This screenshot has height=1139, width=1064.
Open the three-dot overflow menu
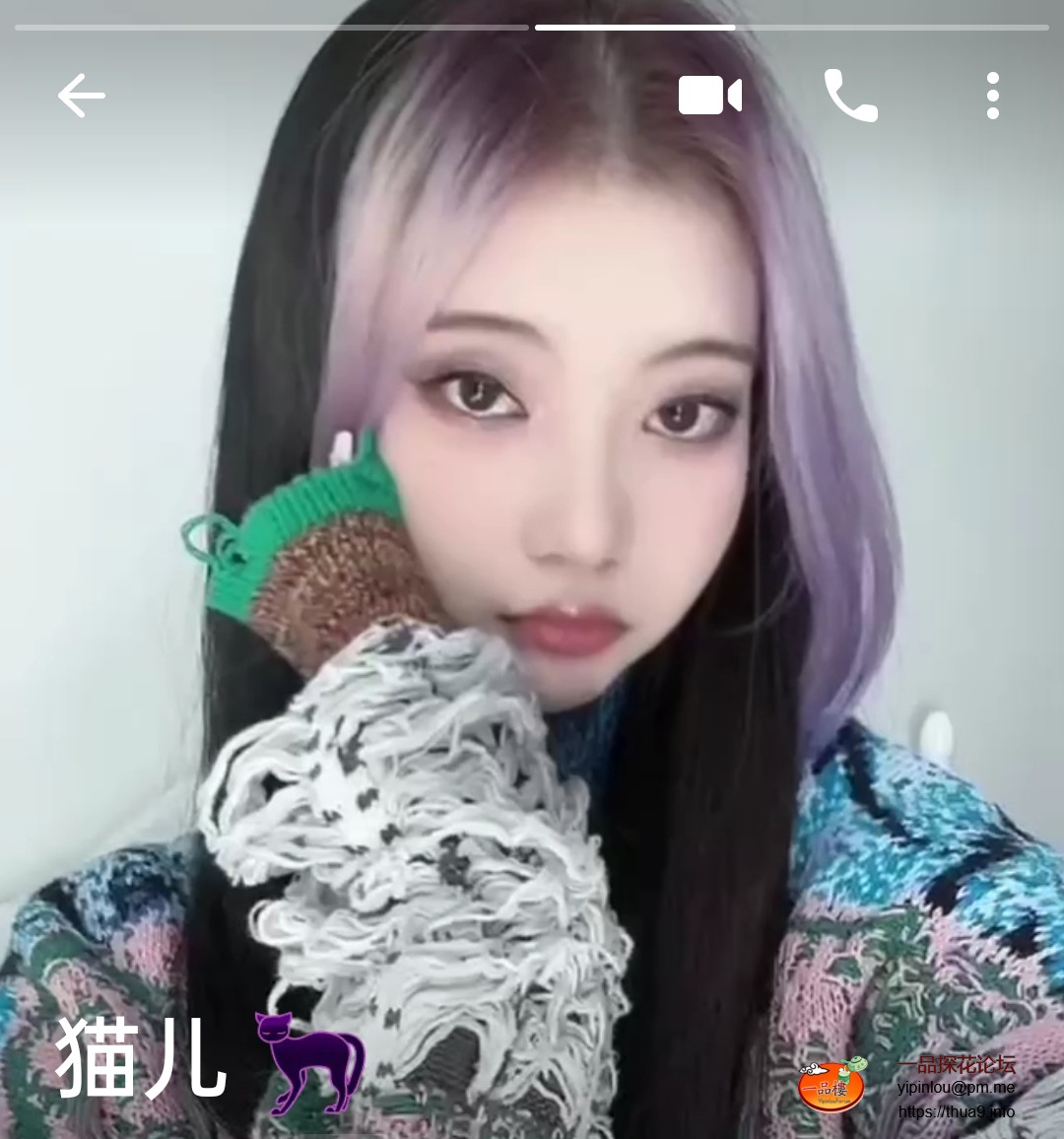coord(992,96)
